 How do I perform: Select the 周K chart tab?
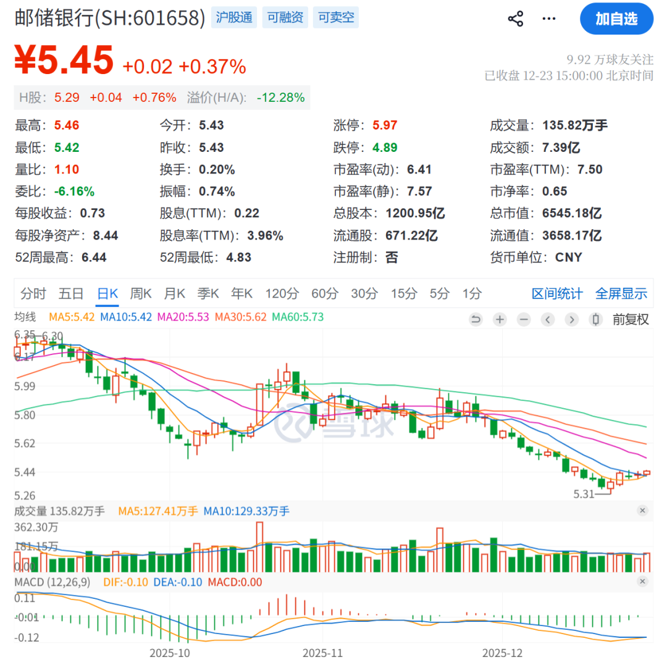(x=141, y=294)
